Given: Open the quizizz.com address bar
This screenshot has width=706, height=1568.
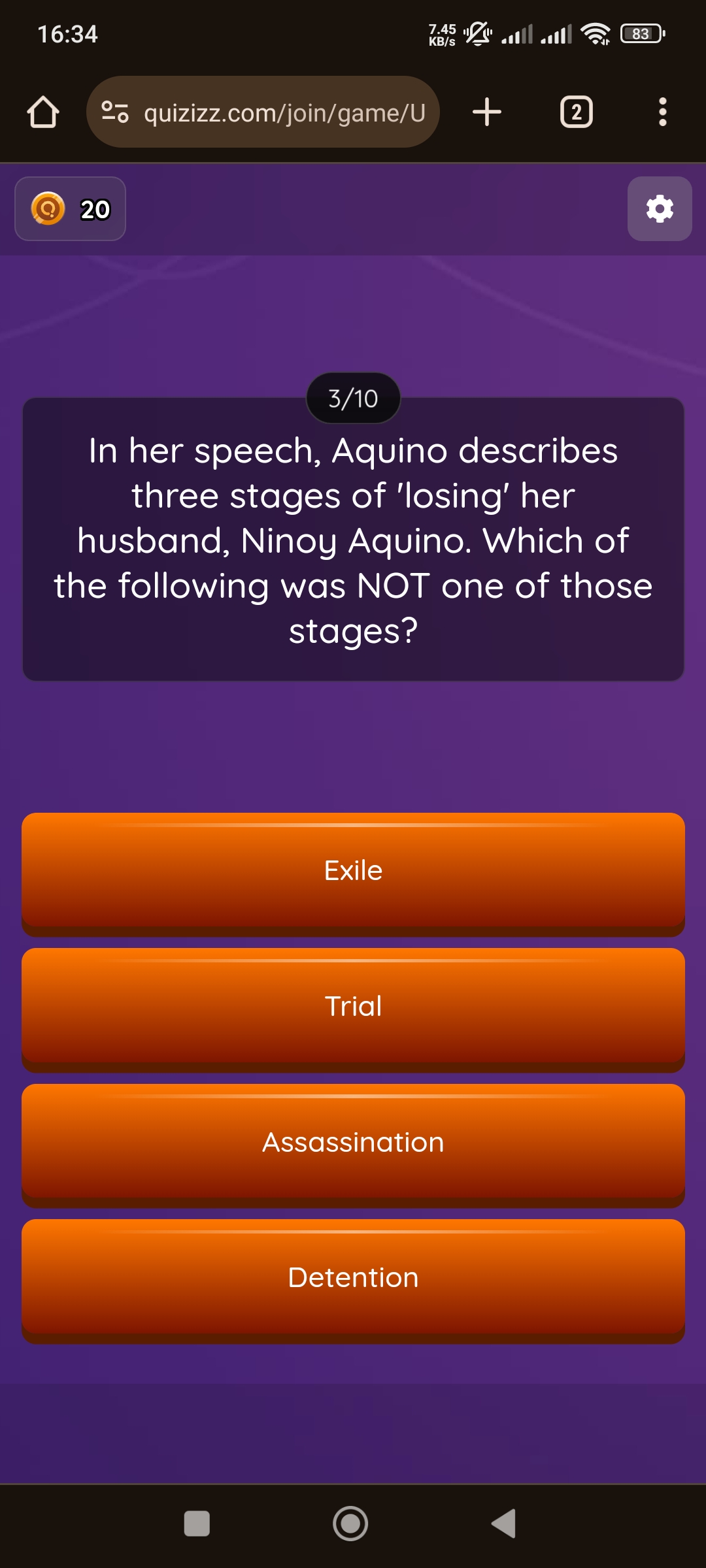Looking at the screenshot, I should (263, 112).
